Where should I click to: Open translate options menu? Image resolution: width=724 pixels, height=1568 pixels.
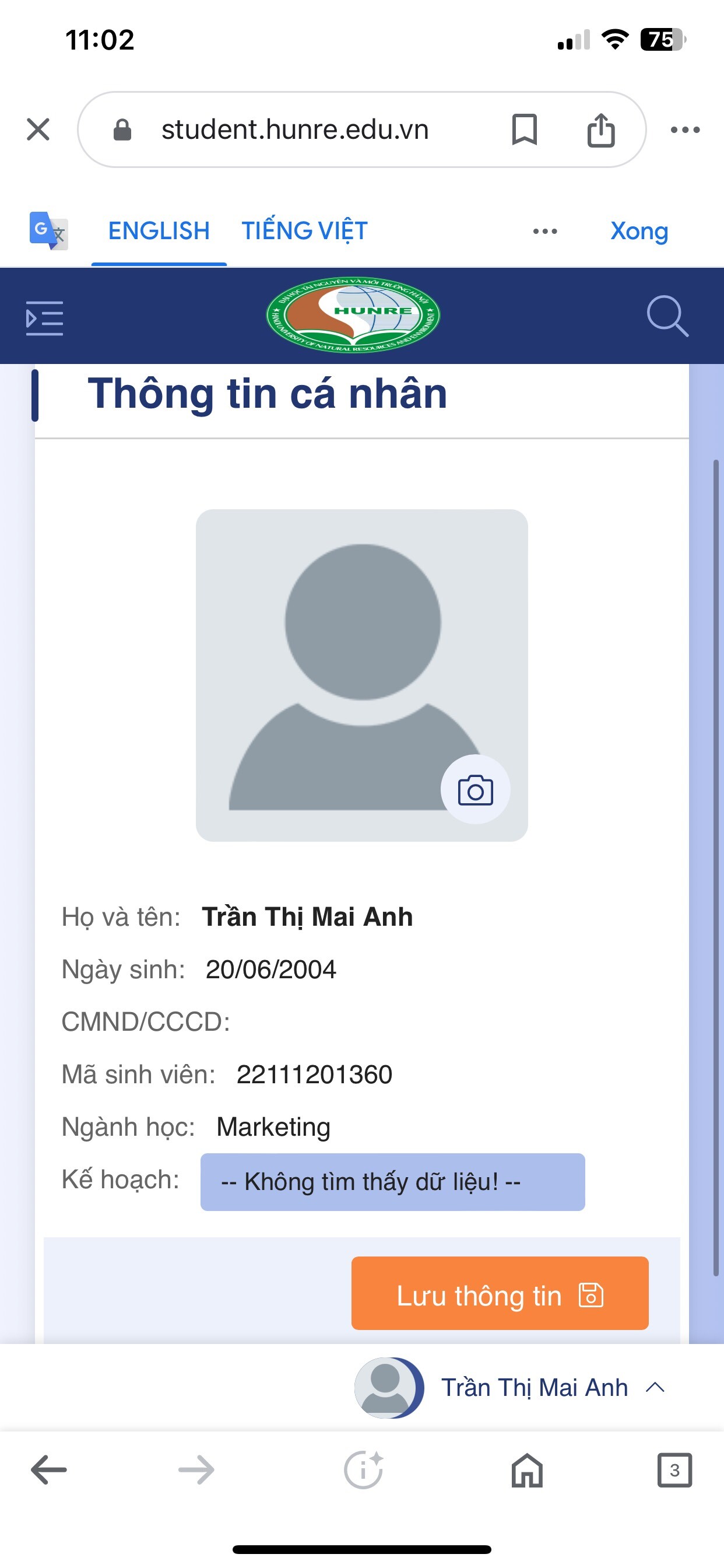544,232
